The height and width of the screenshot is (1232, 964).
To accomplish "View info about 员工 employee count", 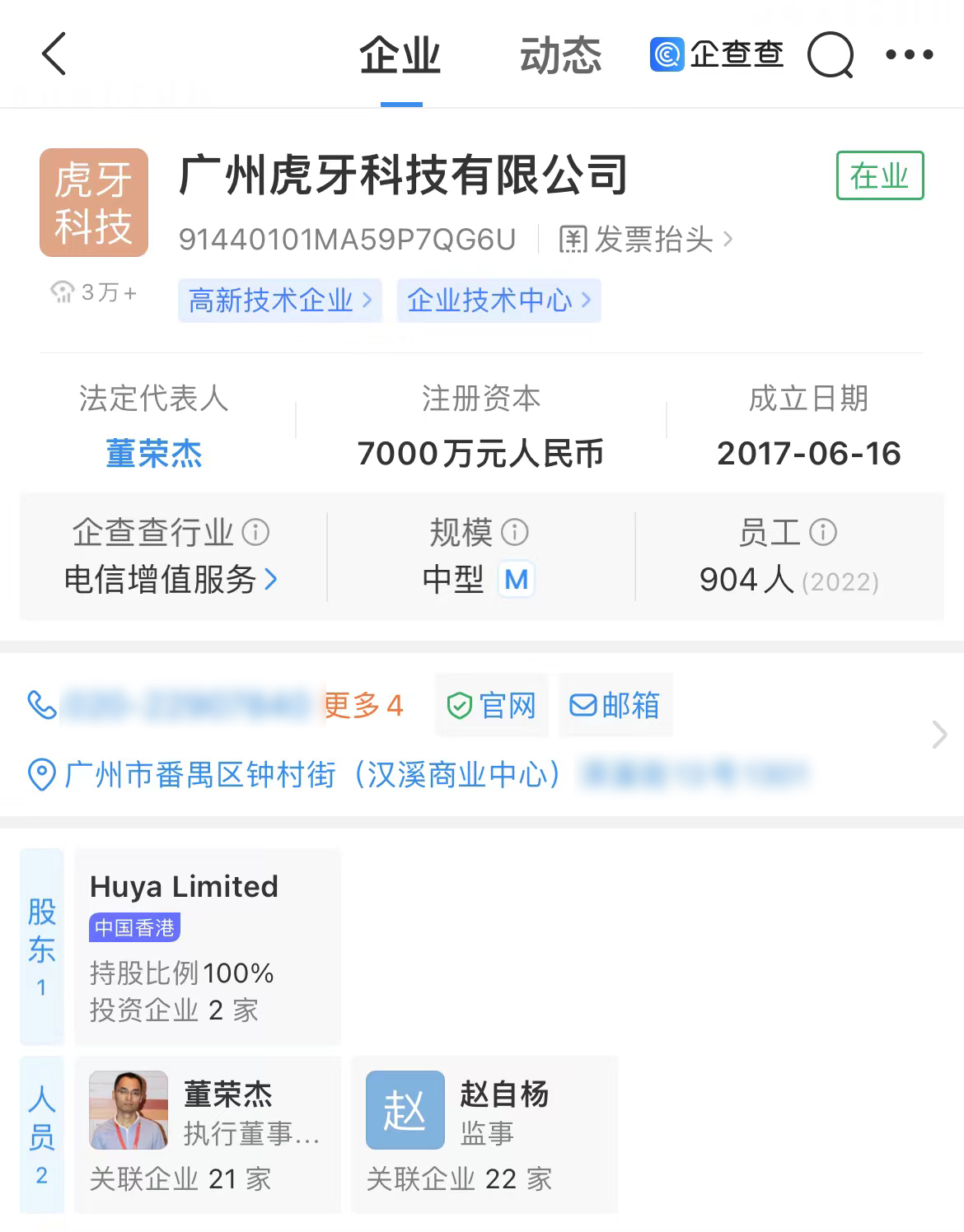I will [823, 533].
